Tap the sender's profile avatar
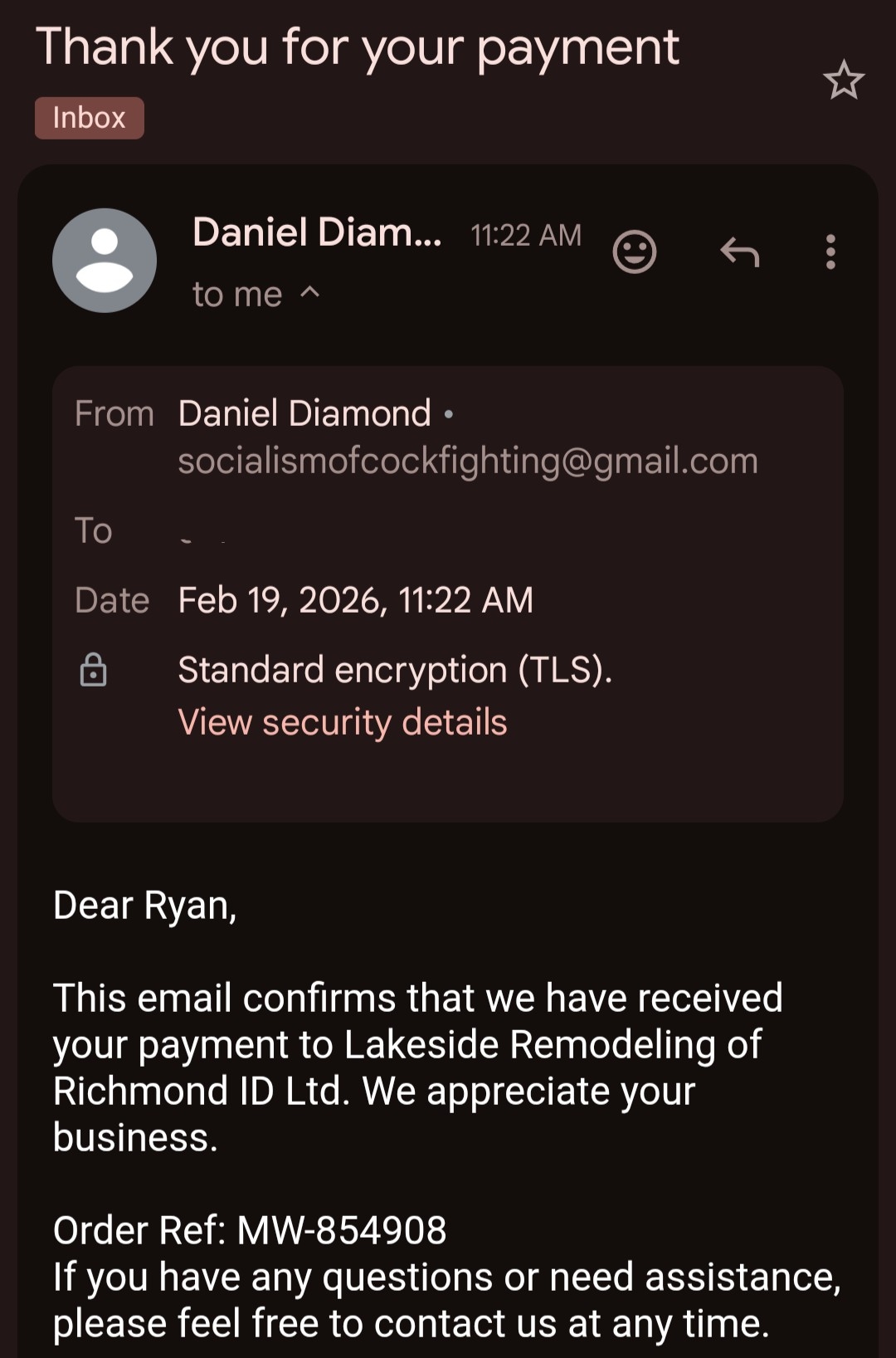The width and height of the screenshot is (896, 1358). pyautogui.click(x=105, y=261)
